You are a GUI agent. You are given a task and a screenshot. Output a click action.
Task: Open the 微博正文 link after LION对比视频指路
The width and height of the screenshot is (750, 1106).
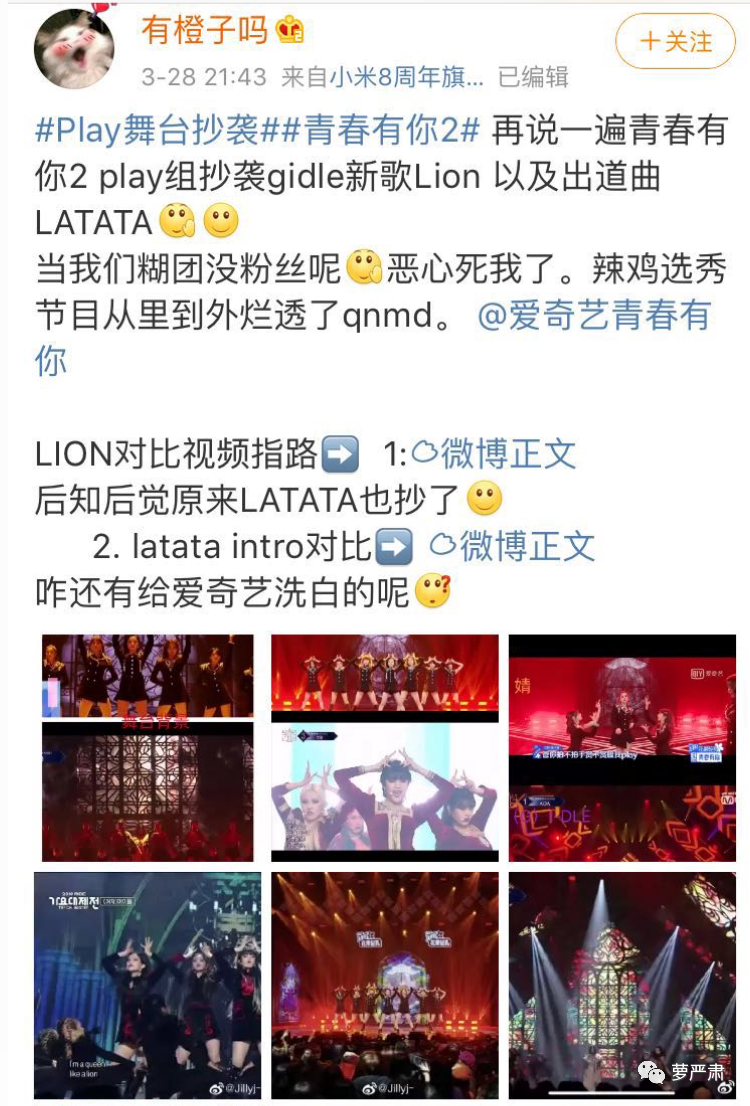click(x=495, y=454)
